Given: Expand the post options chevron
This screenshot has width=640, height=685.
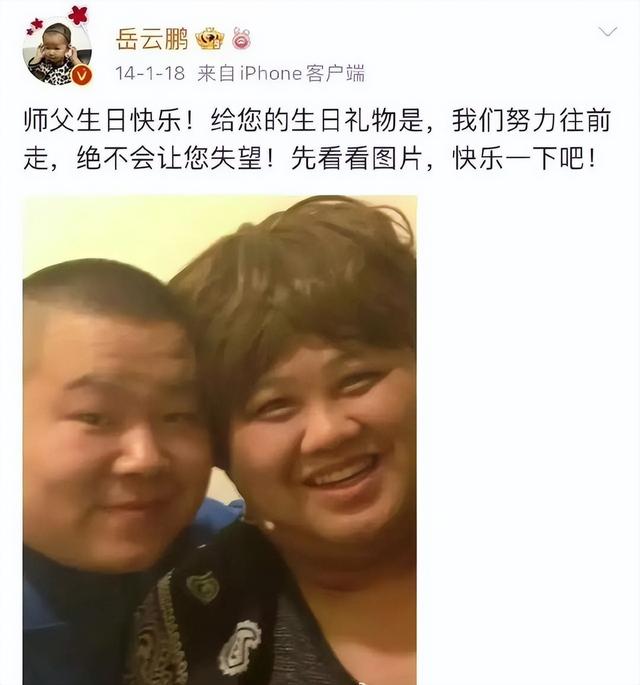Looking at the screenshot, I should (607, 33).
